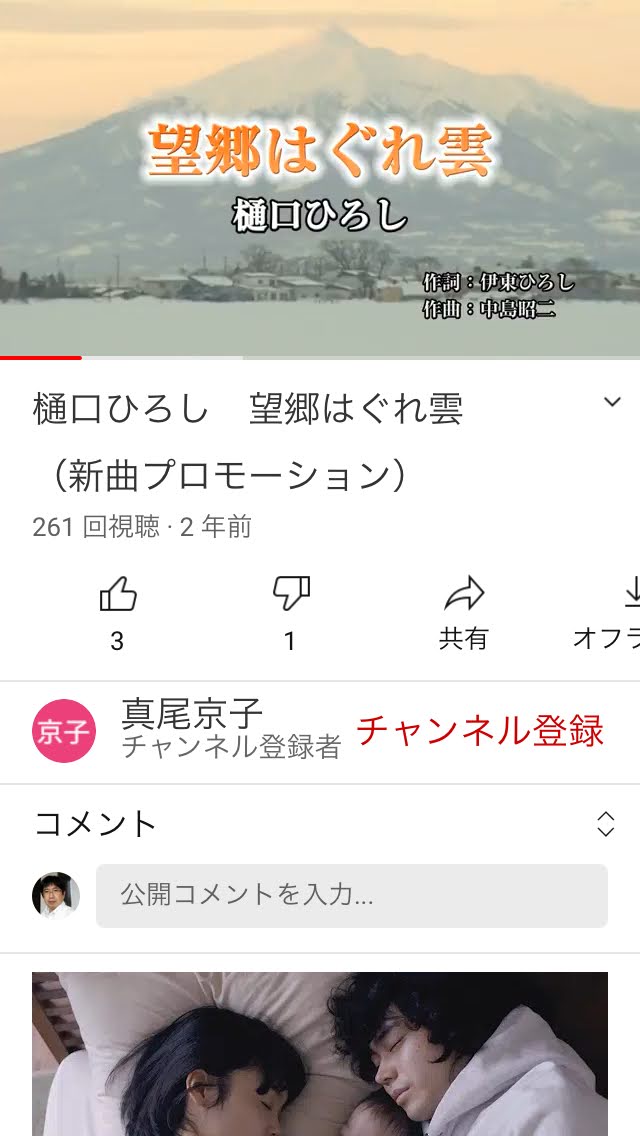
Task: Tap the 公開コメントを入力 field
Action: [x=351, y=895]
